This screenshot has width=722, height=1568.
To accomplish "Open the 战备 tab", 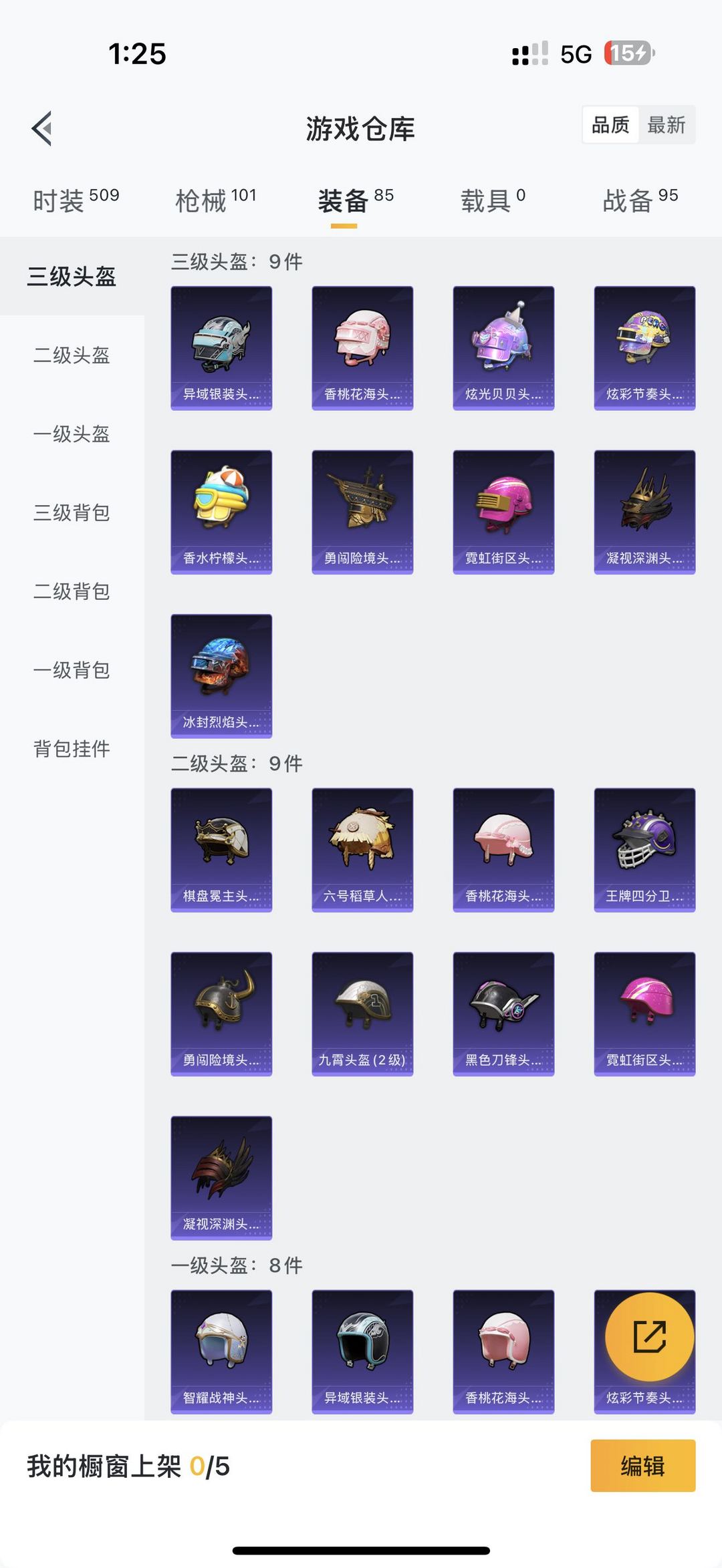I will [640, 200].
